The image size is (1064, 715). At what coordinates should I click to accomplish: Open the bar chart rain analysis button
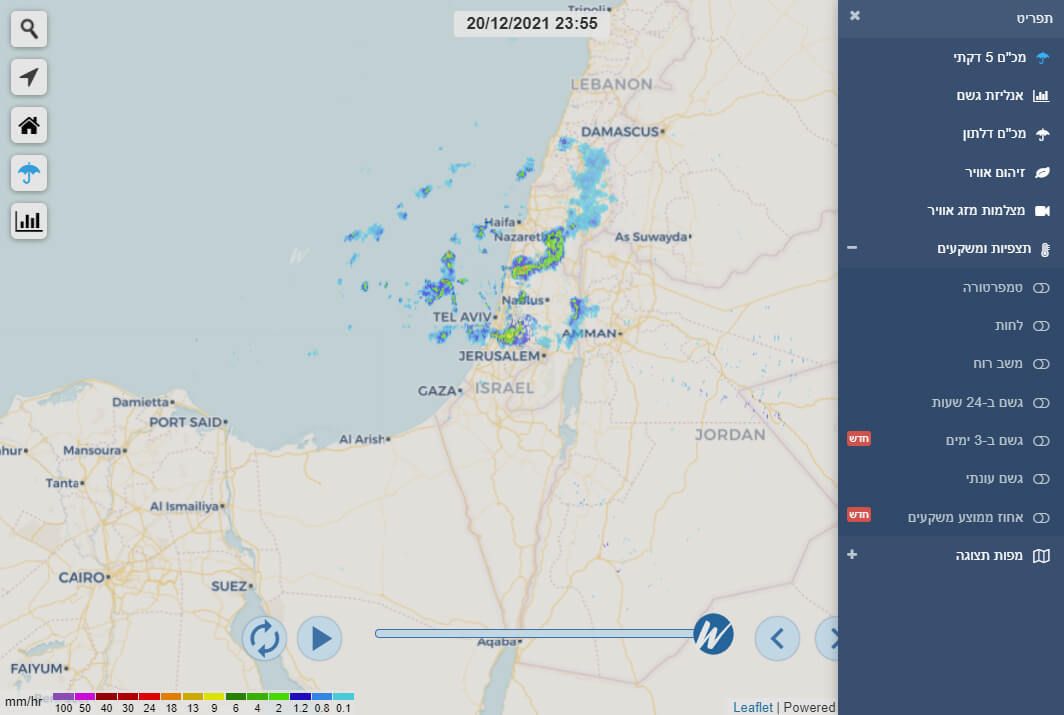click(29, 221)
